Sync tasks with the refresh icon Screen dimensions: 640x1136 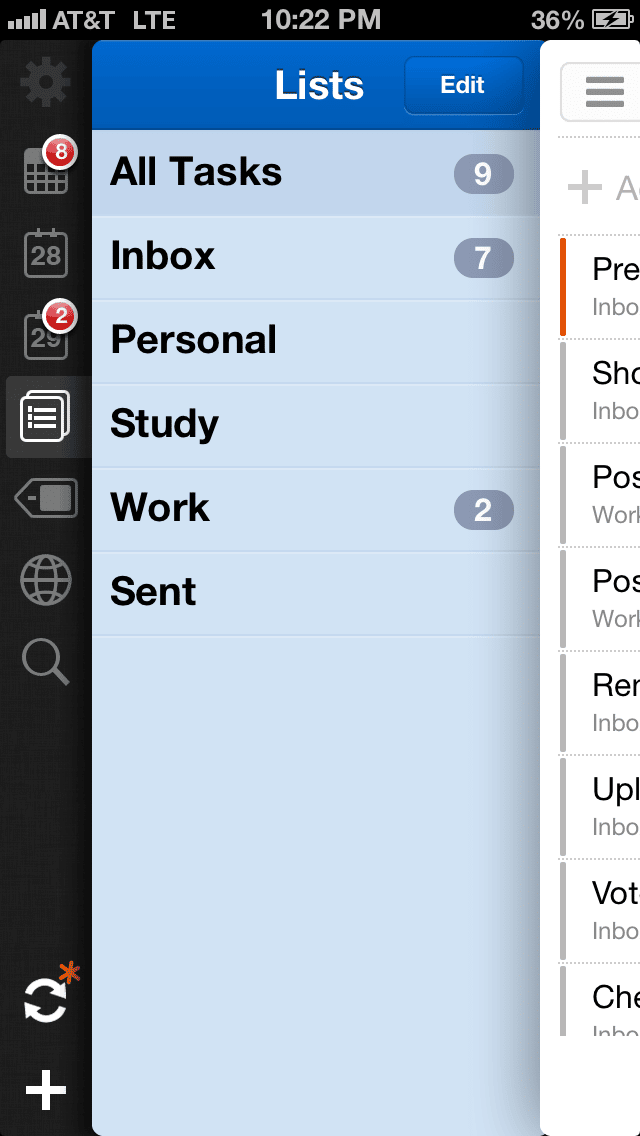(x=48, y=995)
